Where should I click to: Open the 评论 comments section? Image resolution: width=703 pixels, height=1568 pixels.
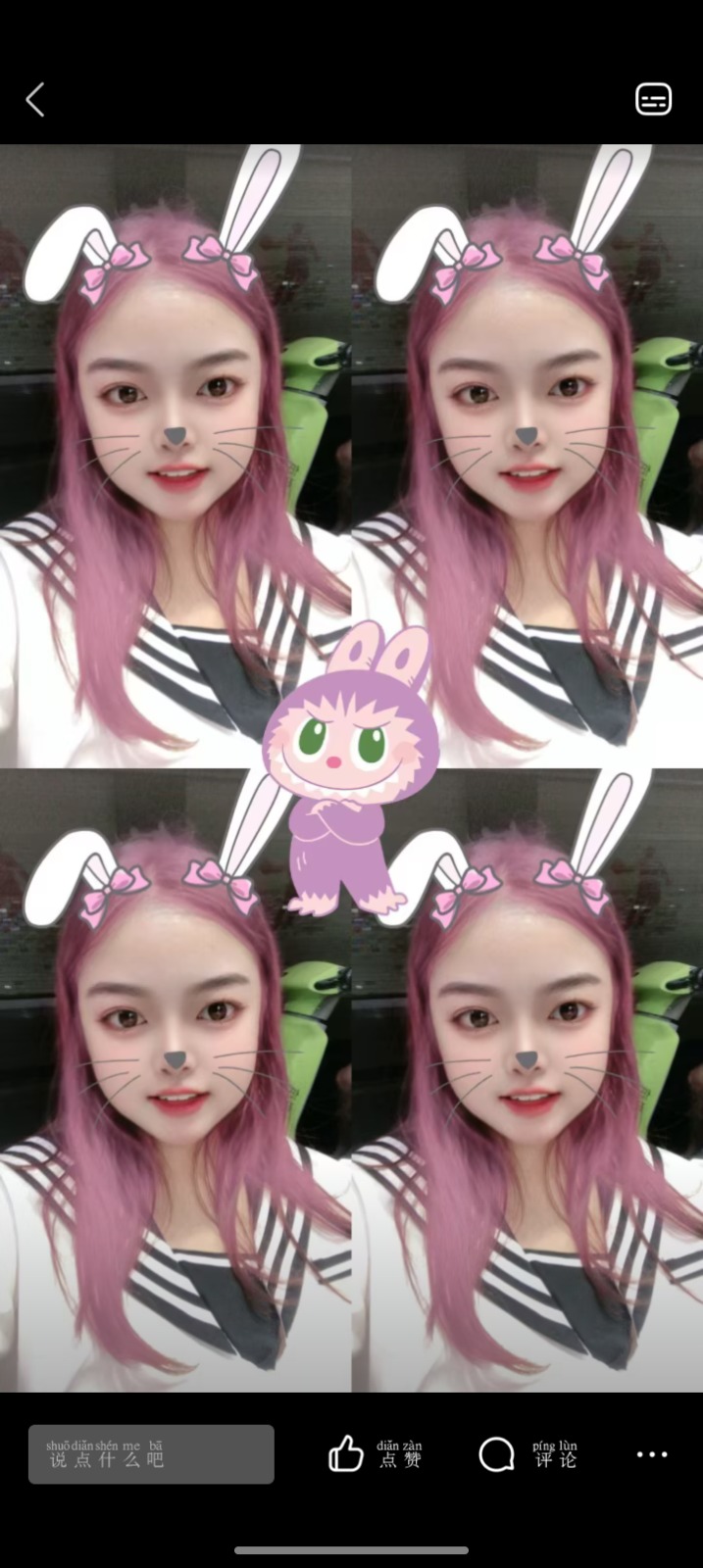[527, 1454]
